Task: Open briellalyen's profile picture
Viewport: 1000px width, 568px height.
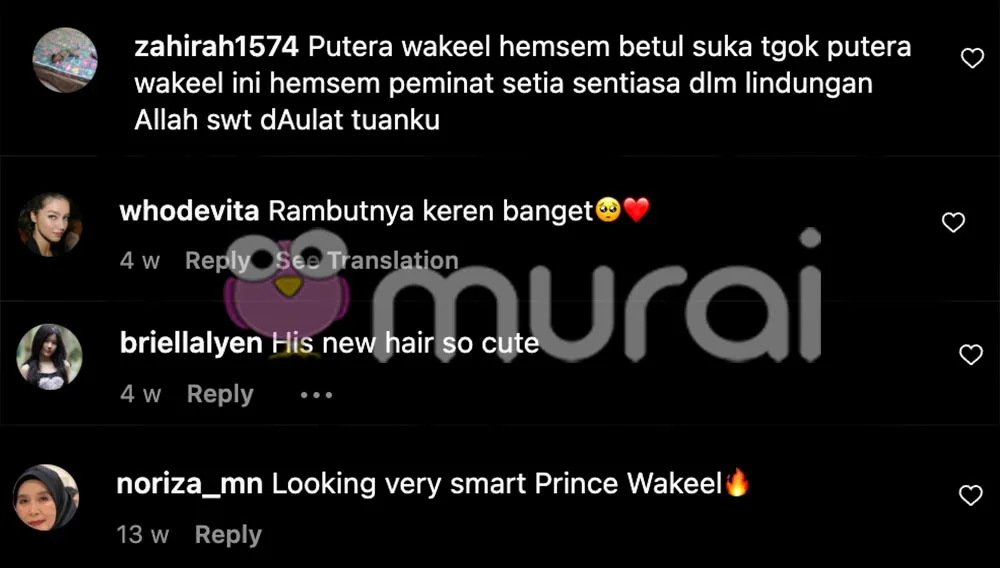Action: click(x=51, y=357)
